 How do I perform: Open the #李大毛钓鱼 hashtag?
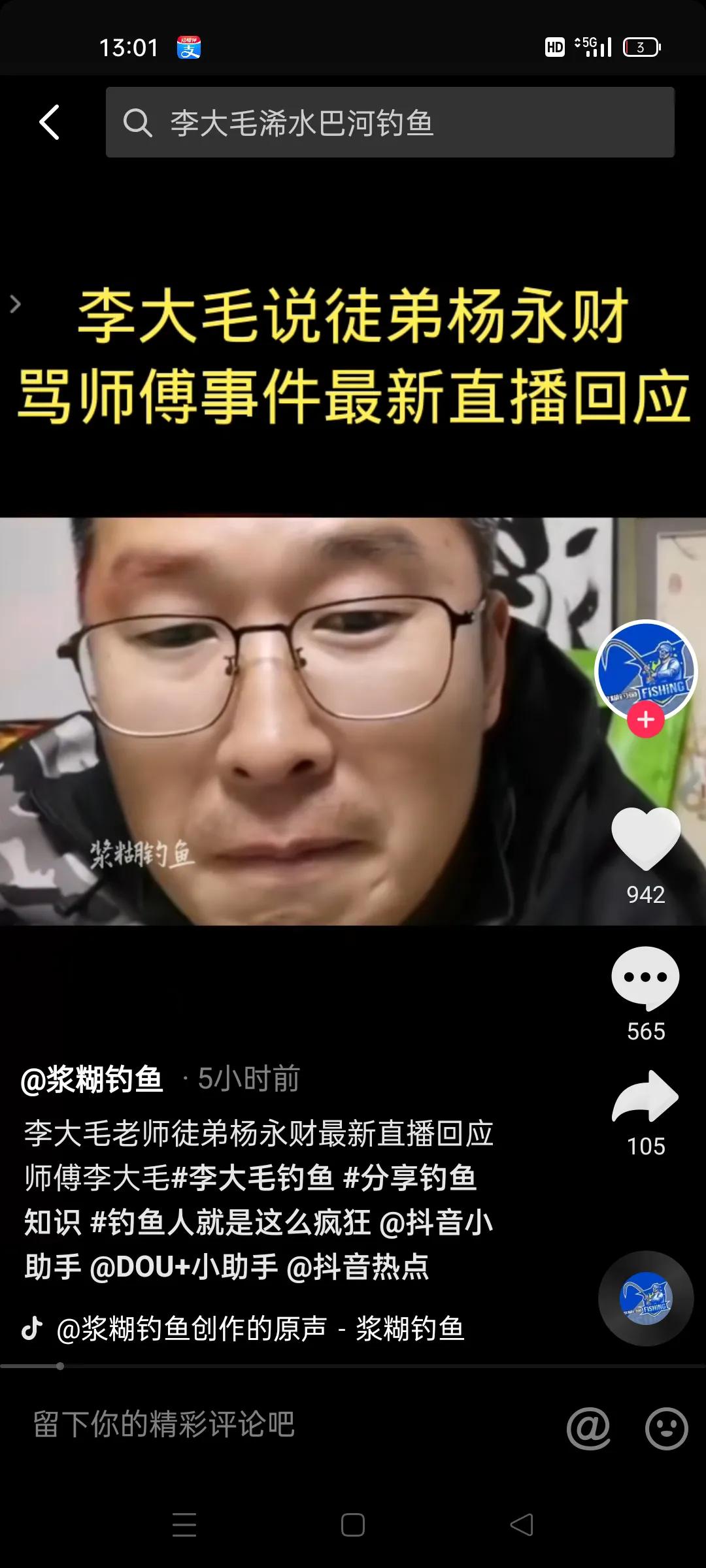point(252,1178)
